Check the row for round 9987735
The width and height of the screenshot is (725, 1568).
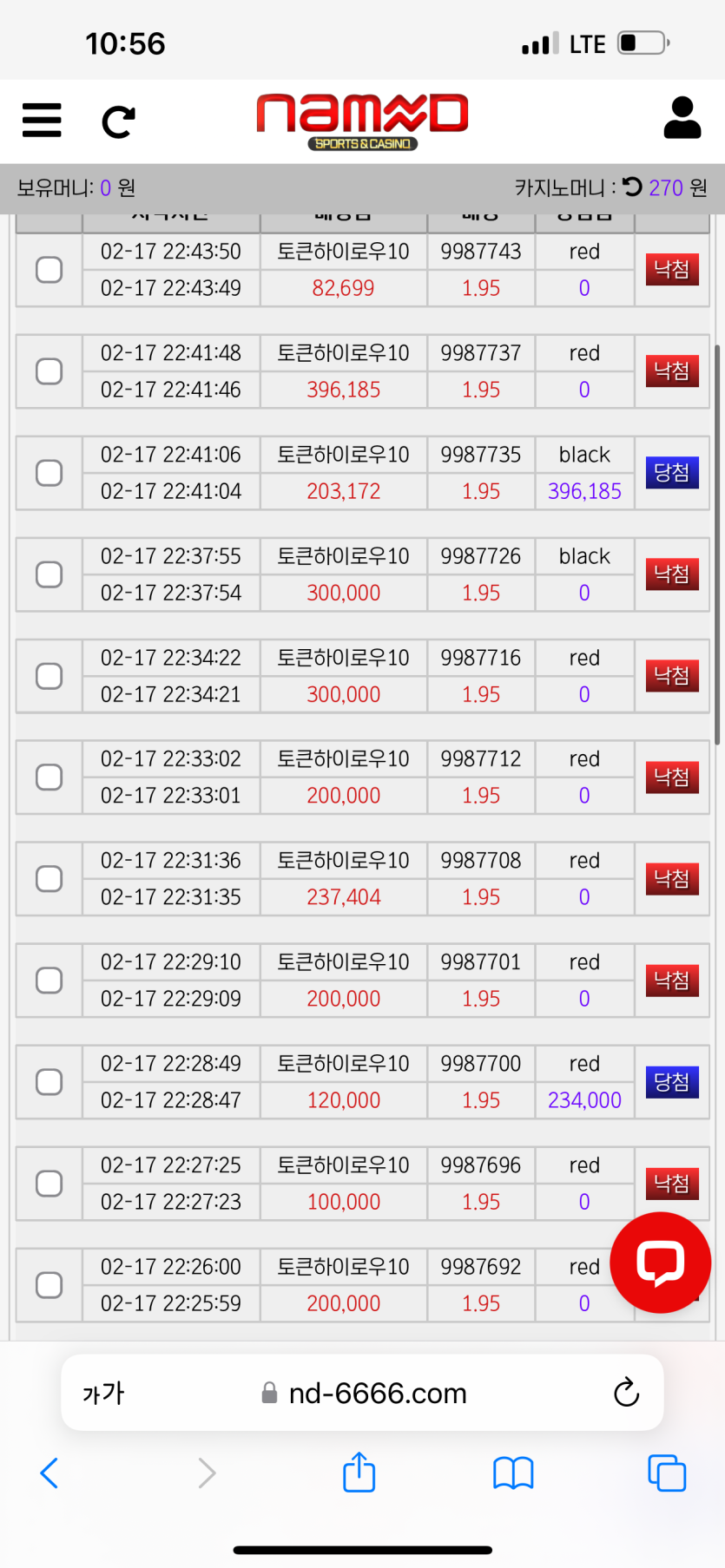point(49,473)
